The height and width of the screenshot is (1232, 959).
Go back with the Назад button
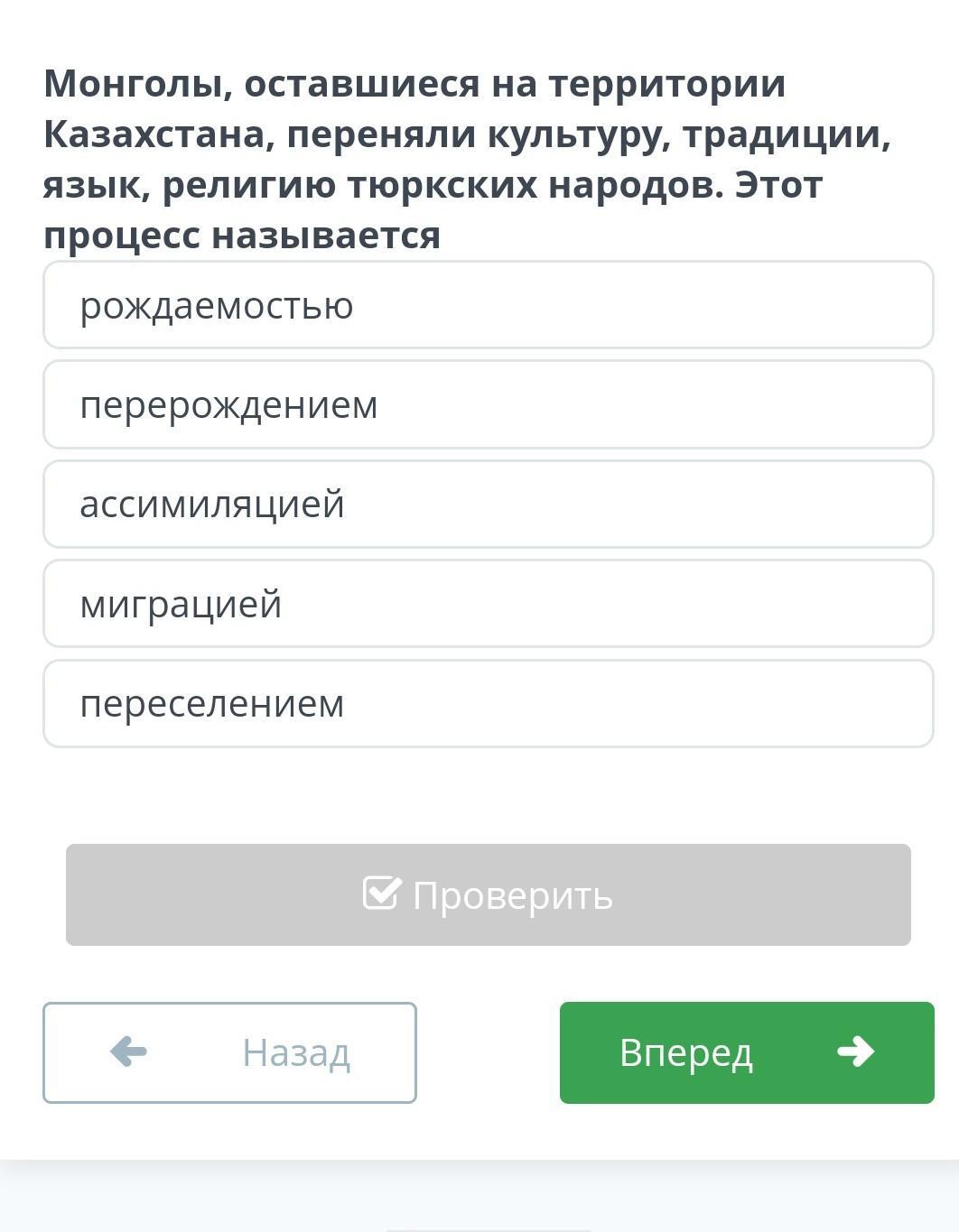click(229, 1052)
